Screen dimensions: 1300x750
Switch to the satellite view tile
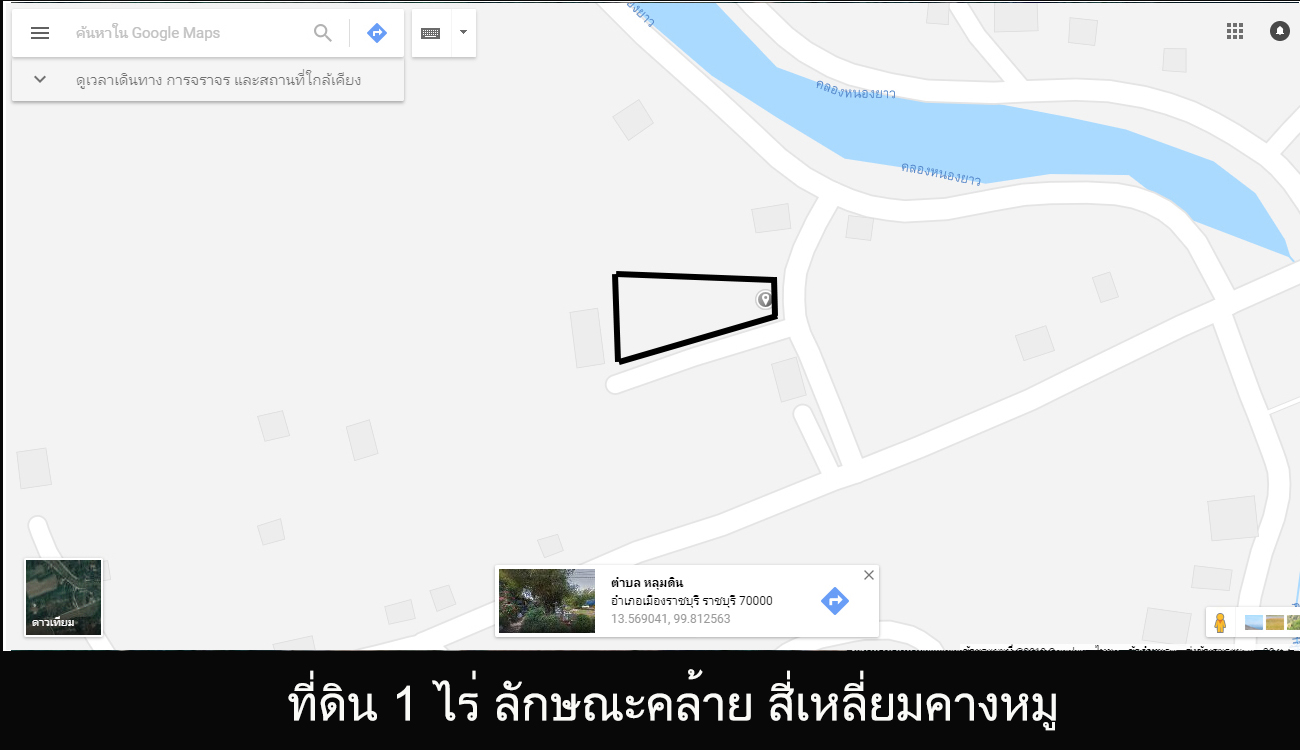[x=63, y=597]
